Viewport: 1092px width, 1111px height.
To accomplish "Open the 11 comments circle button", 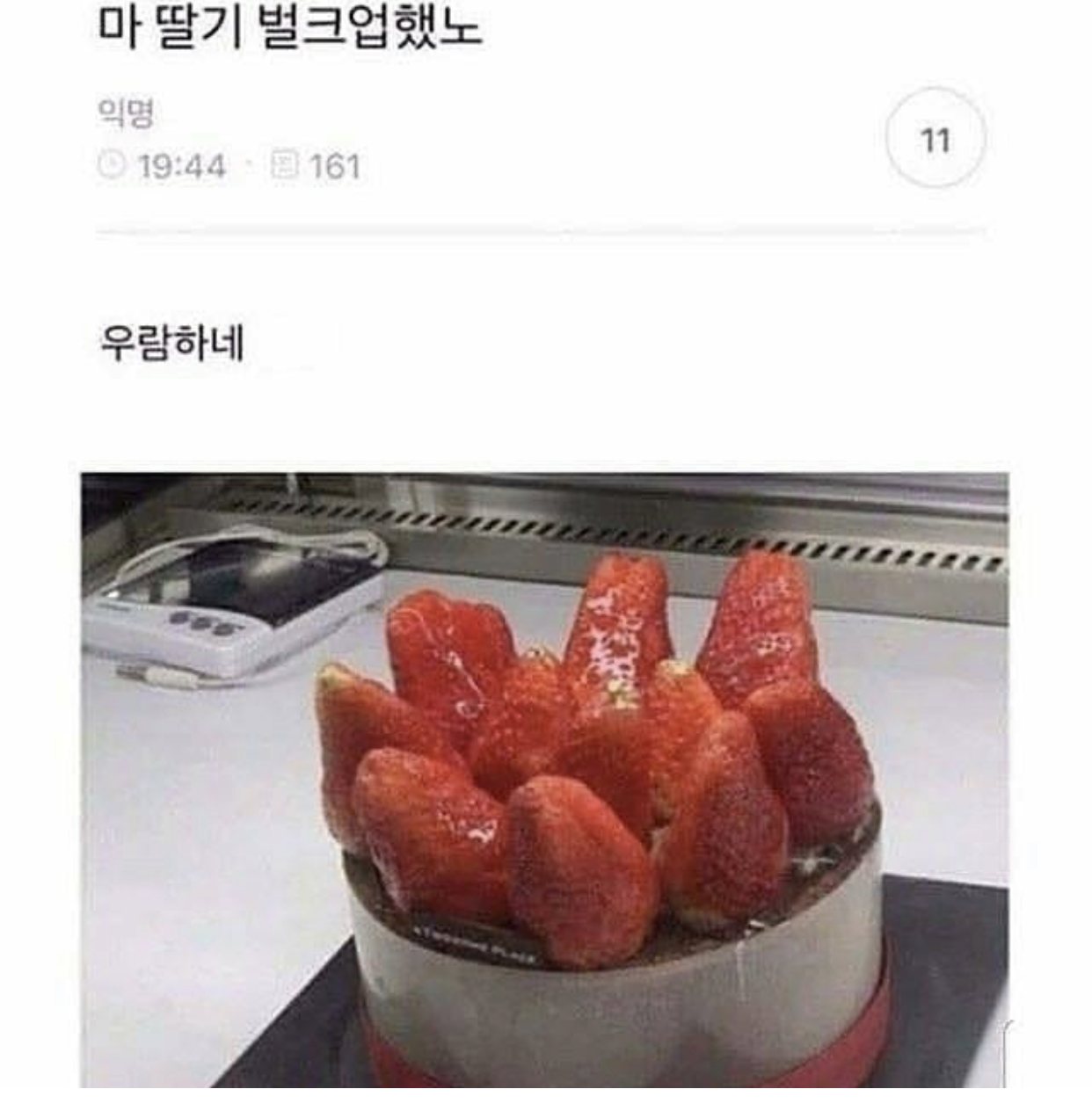I will (x=935, y=139).
